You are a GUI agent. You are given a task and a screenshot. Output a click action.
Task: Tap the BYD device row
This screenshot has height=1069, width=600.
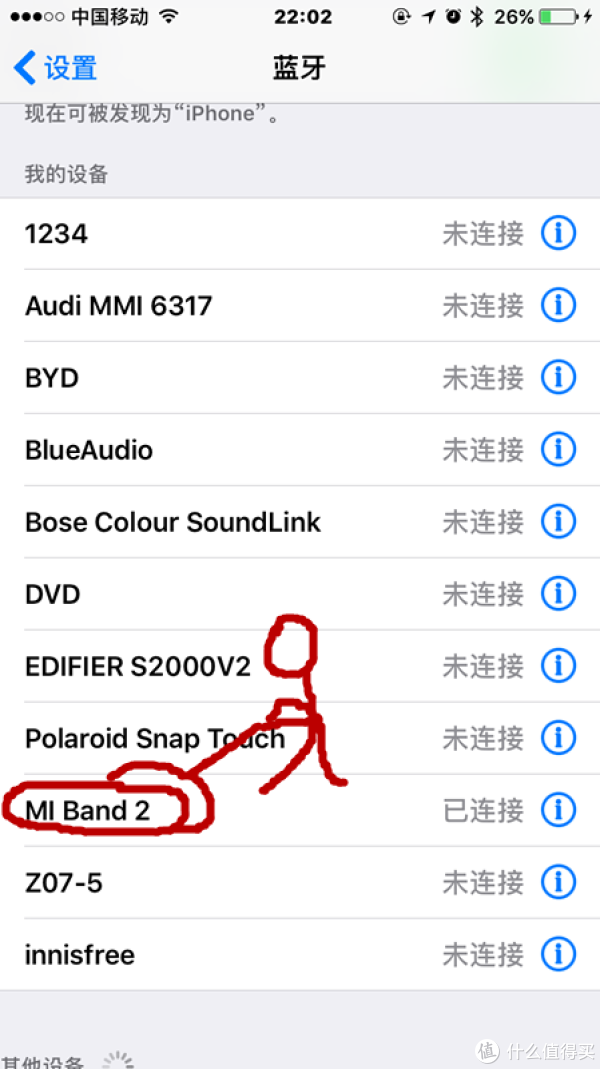300,378
